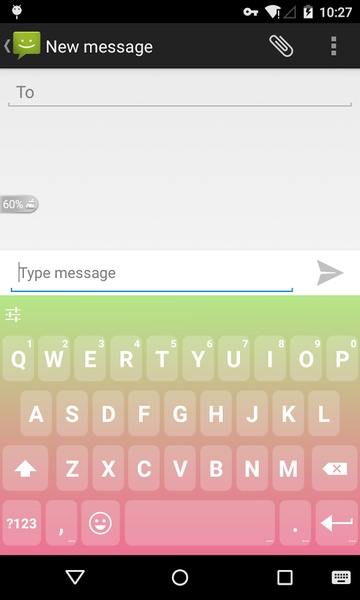Image resolution: width=360 pixels, height=600 pixels.
Task: Focus the To recipient field
Action: pyautogui.click(x=180, y=93)
